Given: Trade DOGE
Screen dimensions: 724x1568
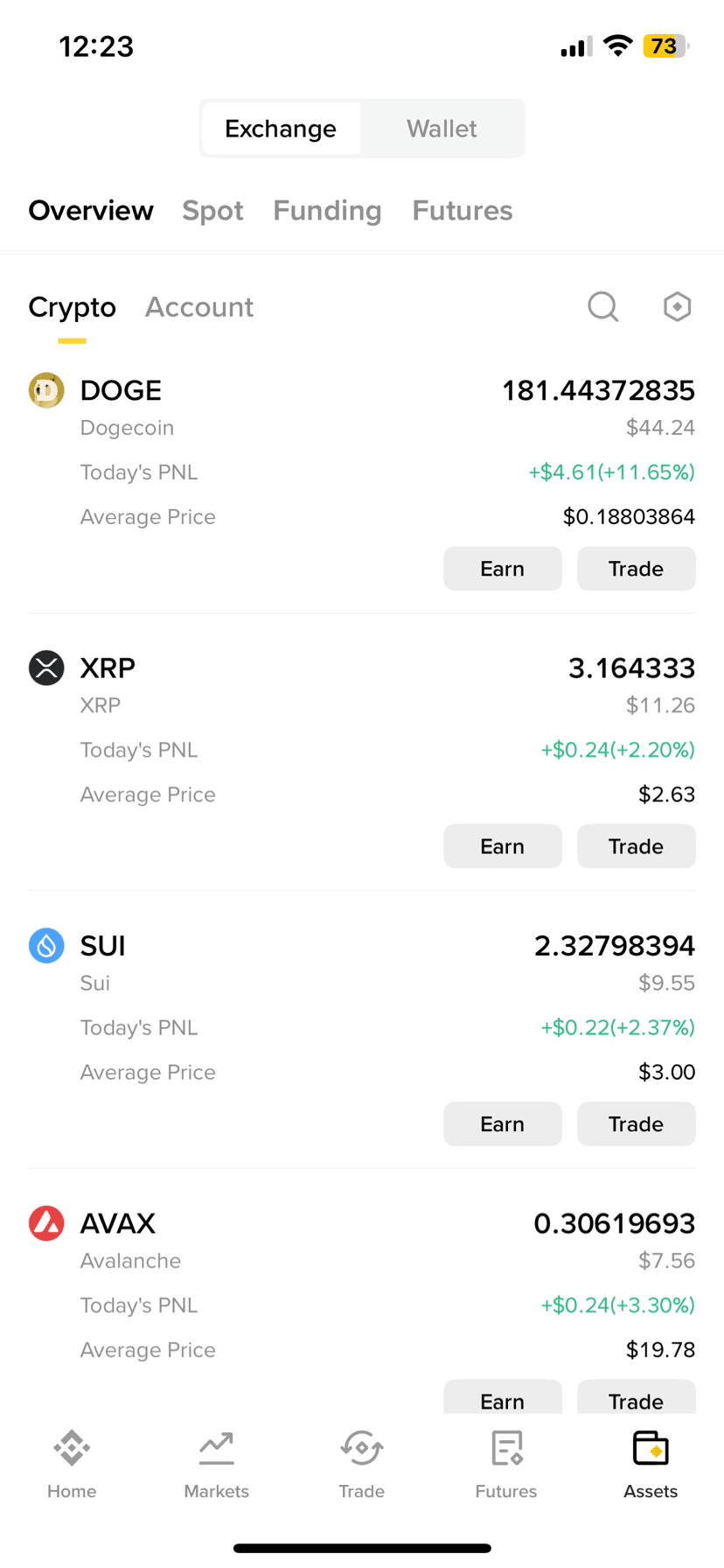Looking at the screenshot, I should [637, 569].
